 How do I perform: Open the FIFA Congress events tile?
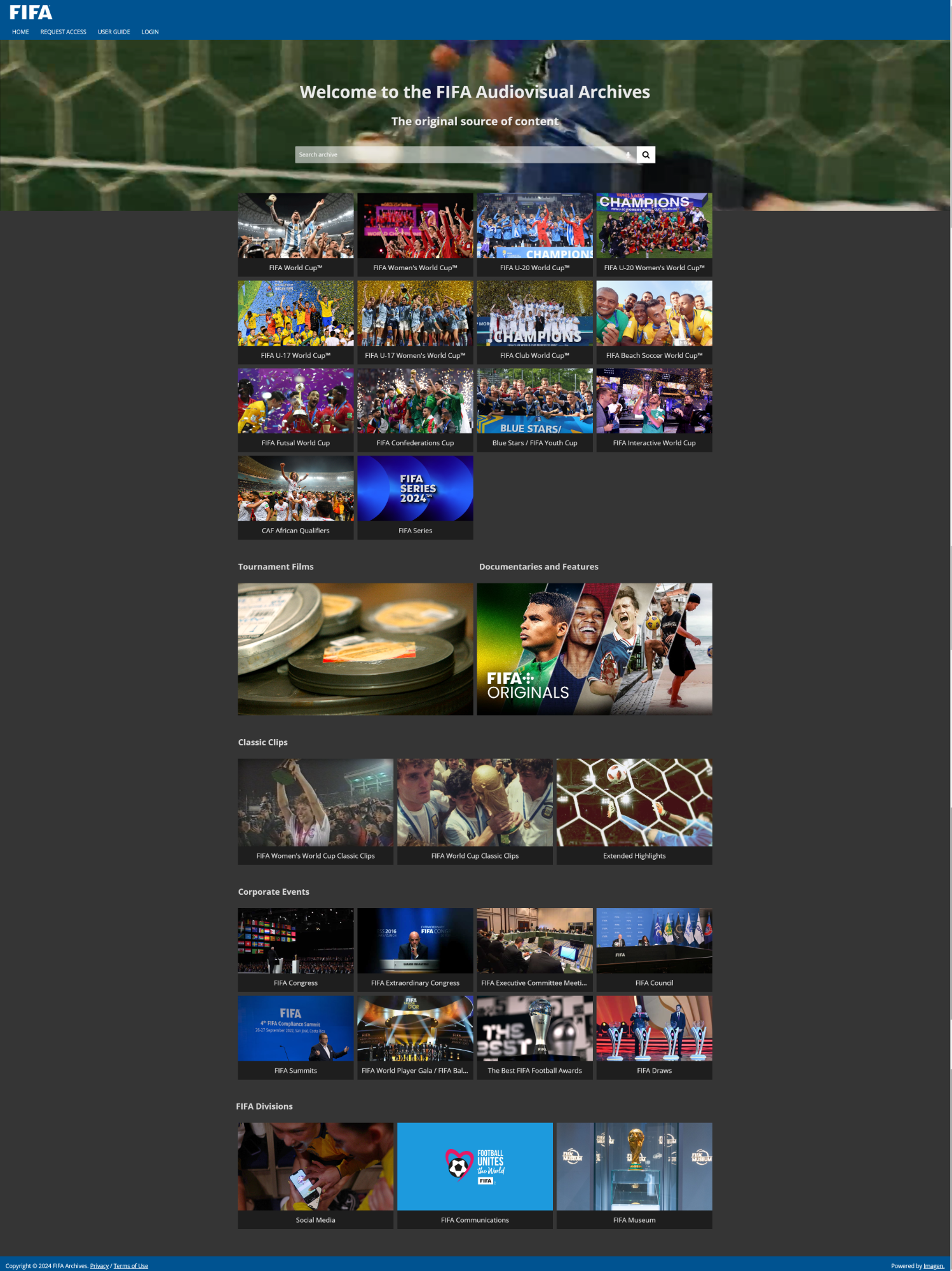pos(296,949)
